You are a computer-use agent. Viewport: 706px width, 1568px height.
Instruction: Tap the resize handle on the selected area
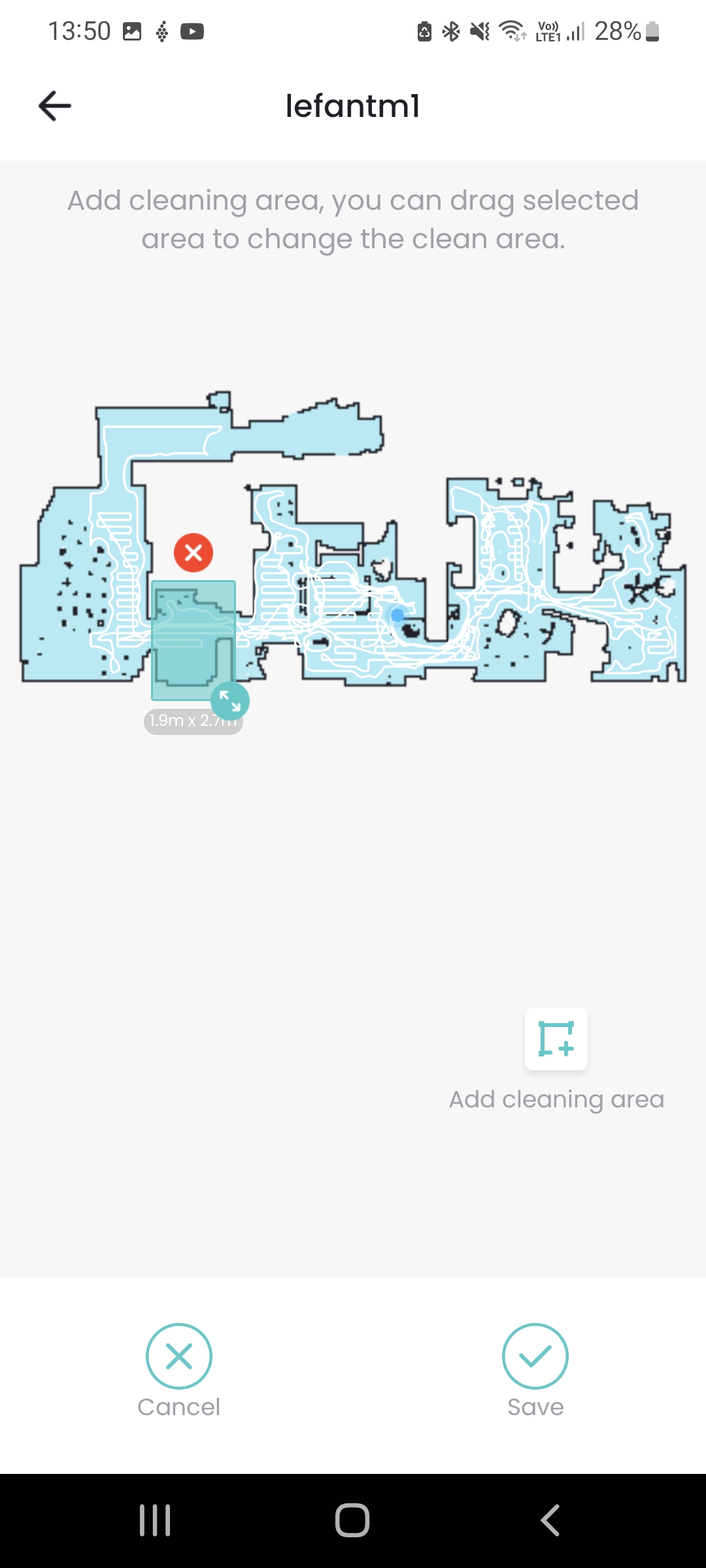pos(230,701)
